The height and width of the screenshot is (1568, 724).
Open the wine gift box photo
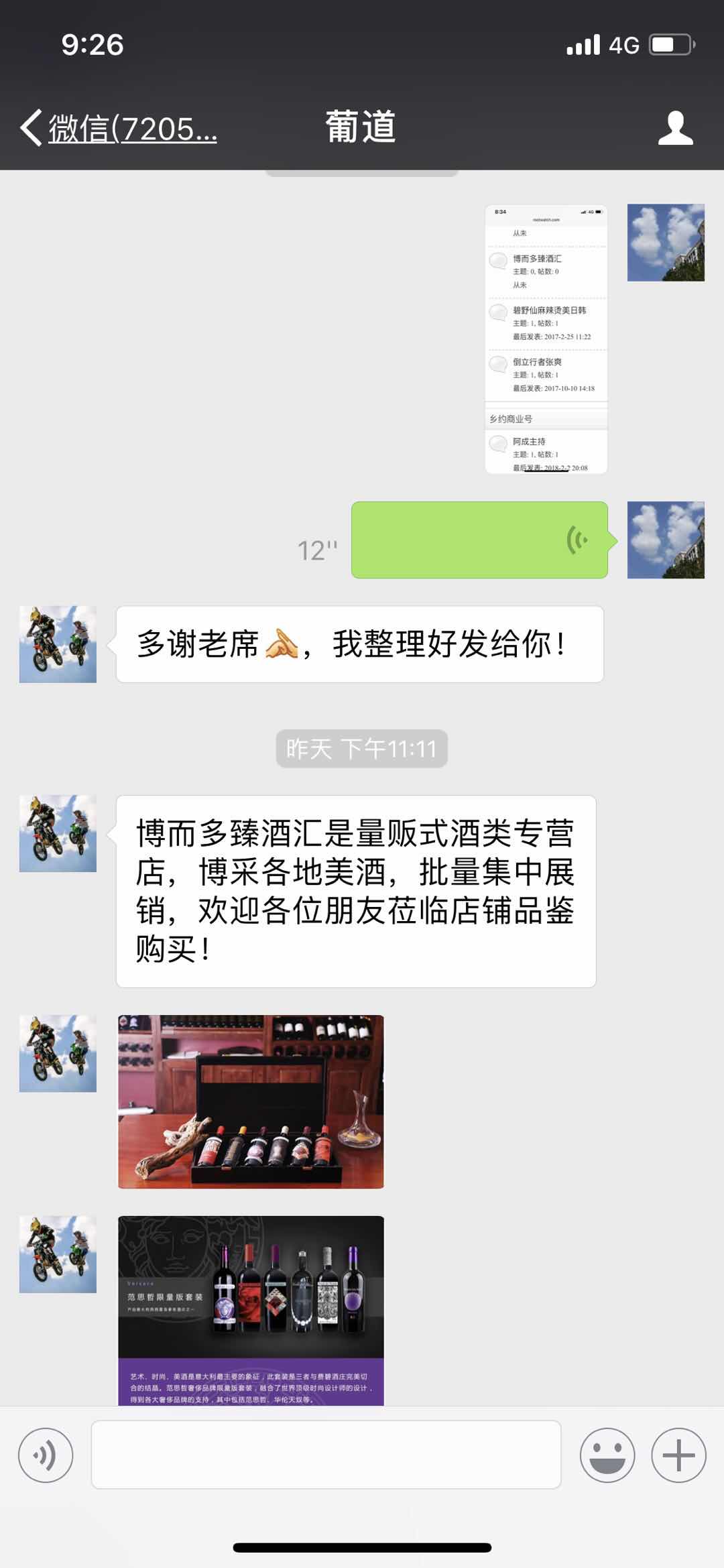tap(251, 1101)
